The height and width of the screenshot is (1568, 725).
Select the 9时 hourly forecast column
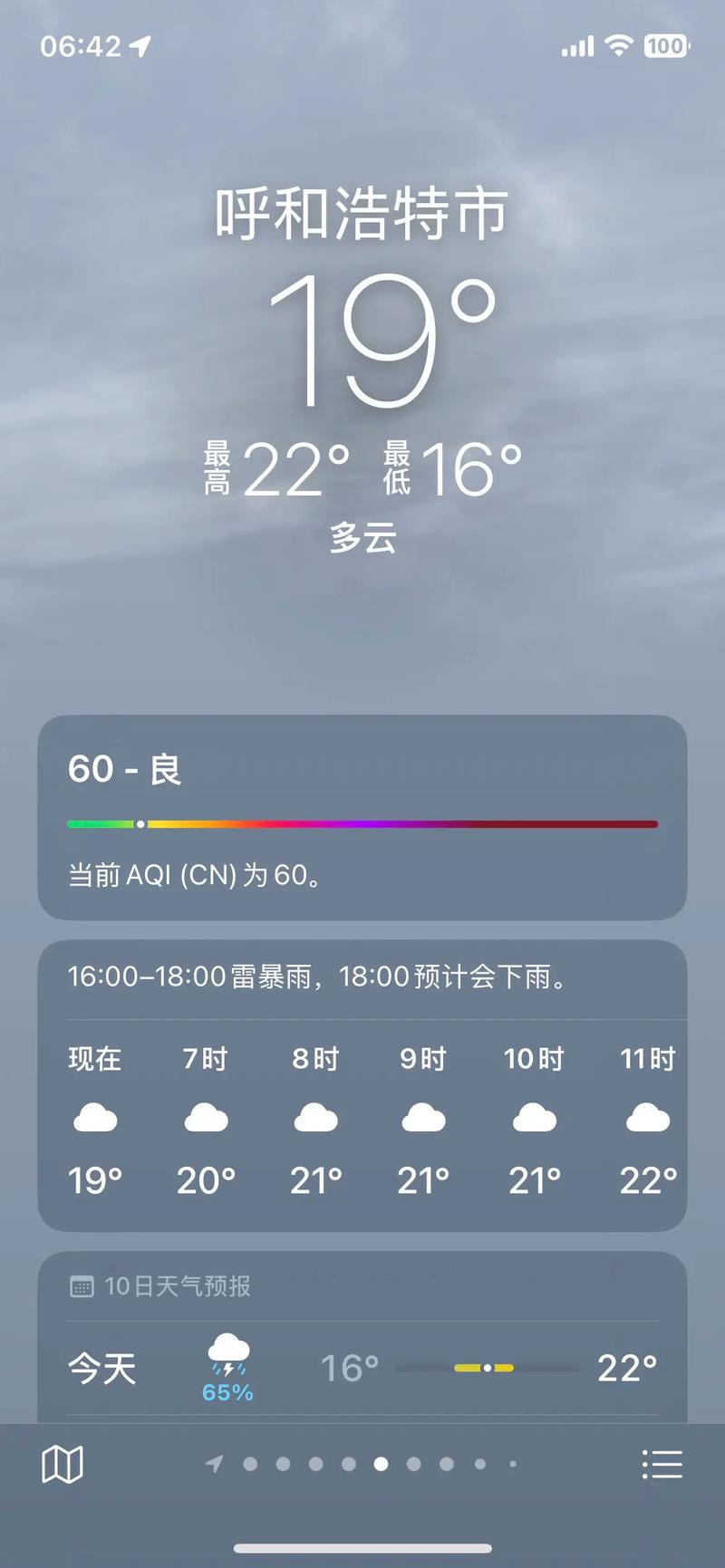point(423,1119)
